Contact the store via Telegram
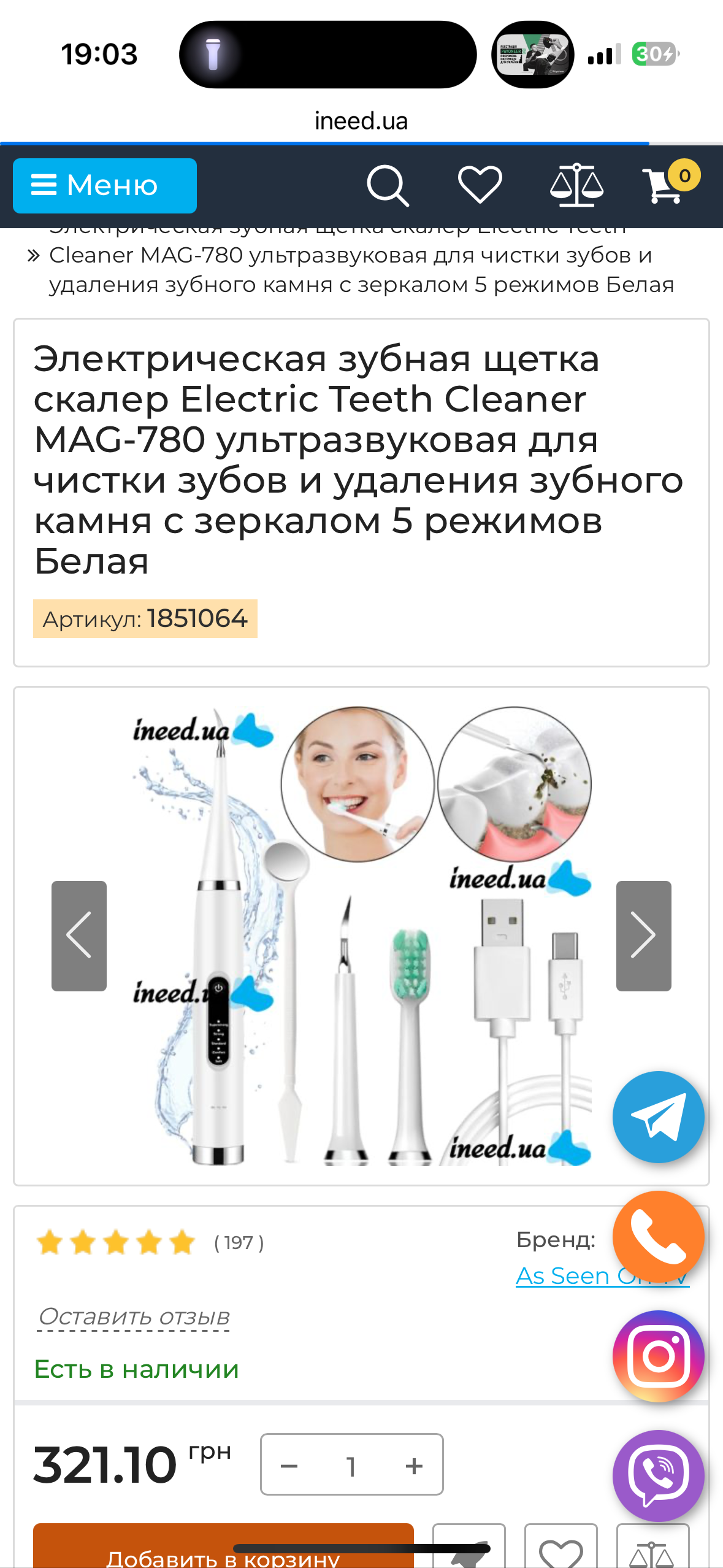Viewport: 723px width, 1568px height. pos(658,1117)
